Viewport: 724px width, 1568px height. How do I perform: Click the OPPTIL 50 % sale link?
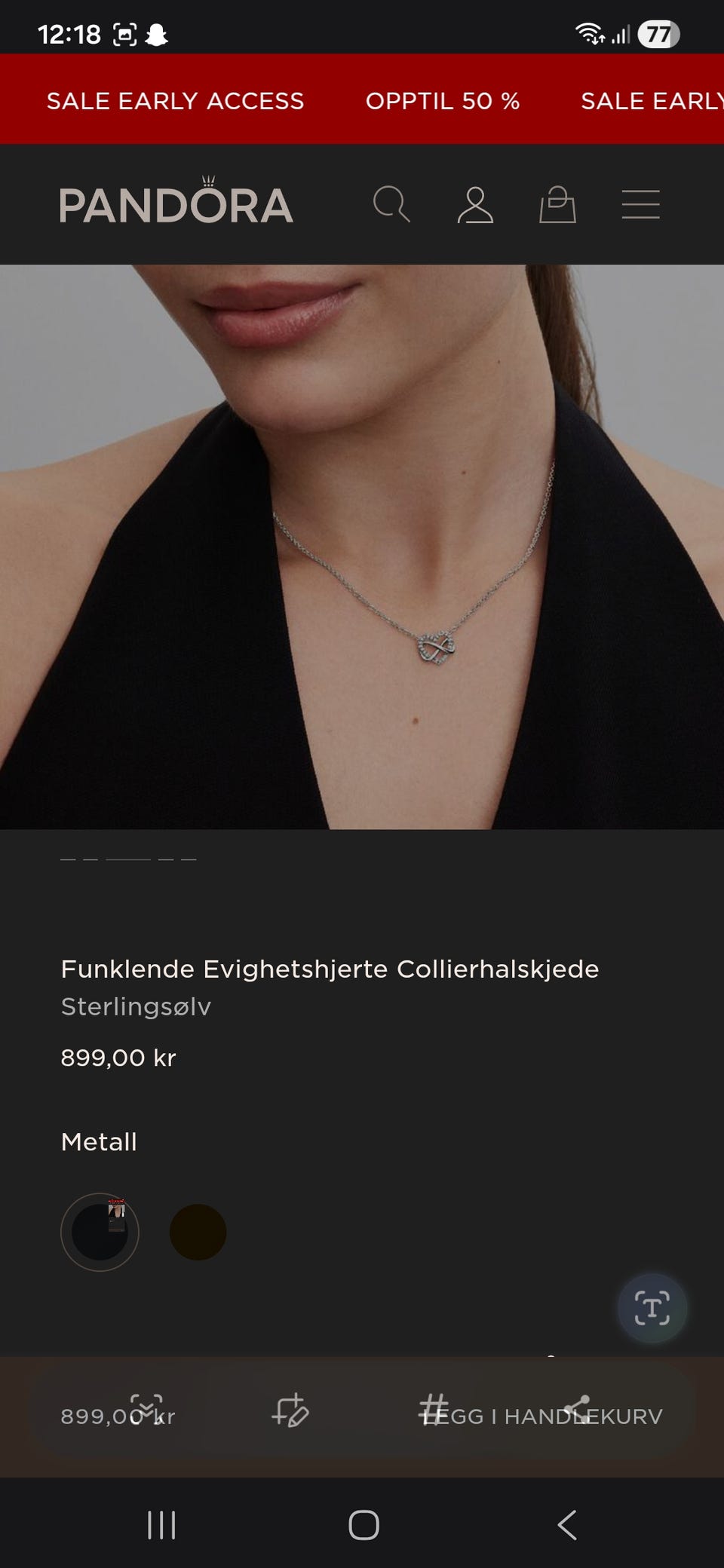(443, 100)
